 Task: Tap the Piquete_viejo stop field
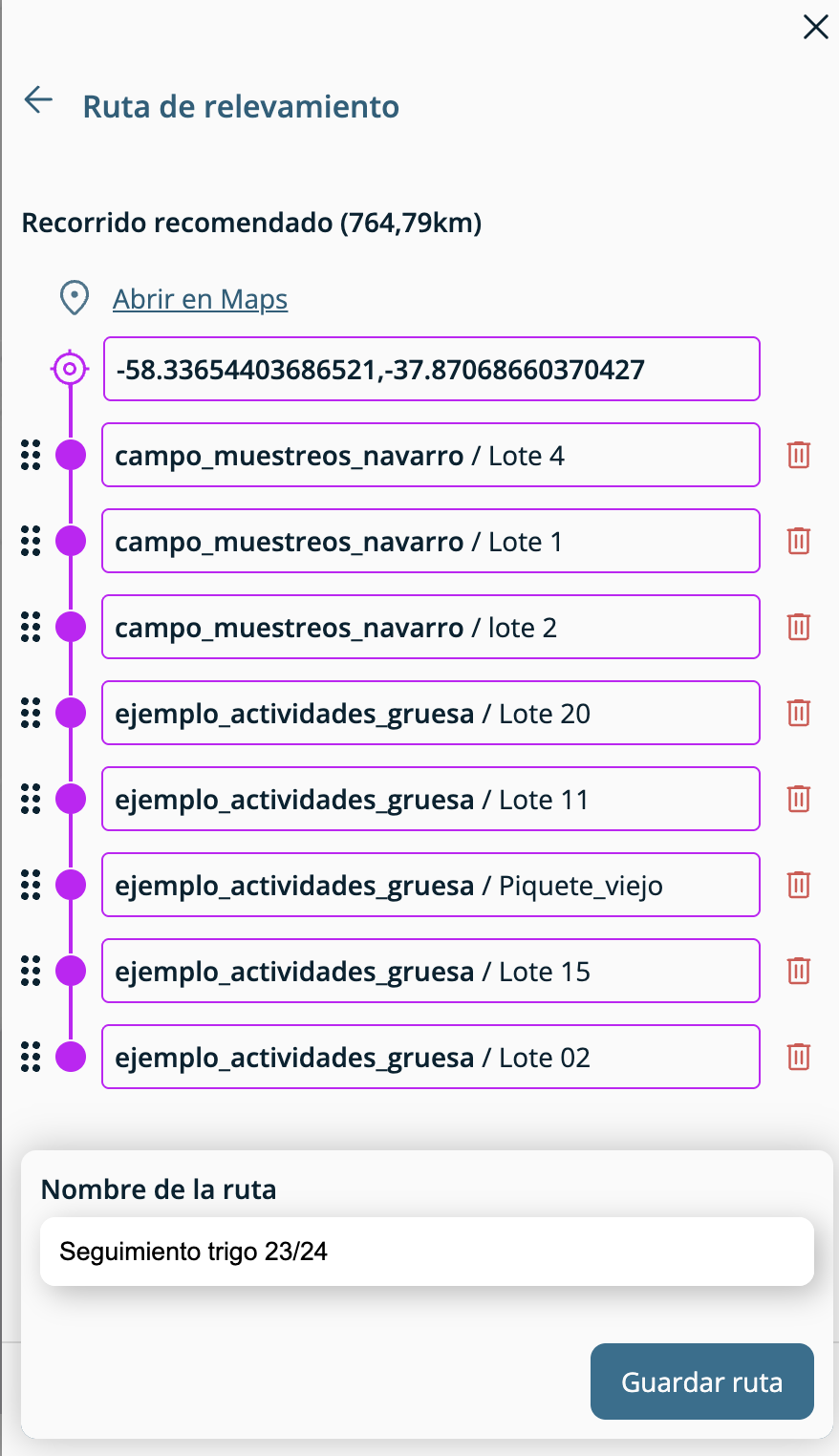(x=430, y=885)
